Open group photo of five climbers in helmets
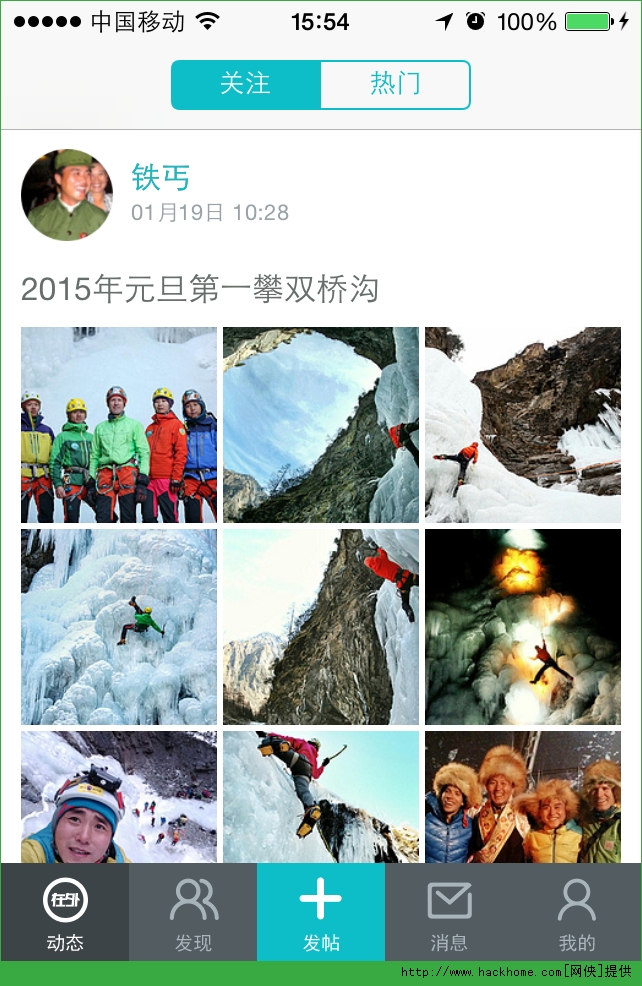Viewport: 642px width, 986px height. point(119,425)
